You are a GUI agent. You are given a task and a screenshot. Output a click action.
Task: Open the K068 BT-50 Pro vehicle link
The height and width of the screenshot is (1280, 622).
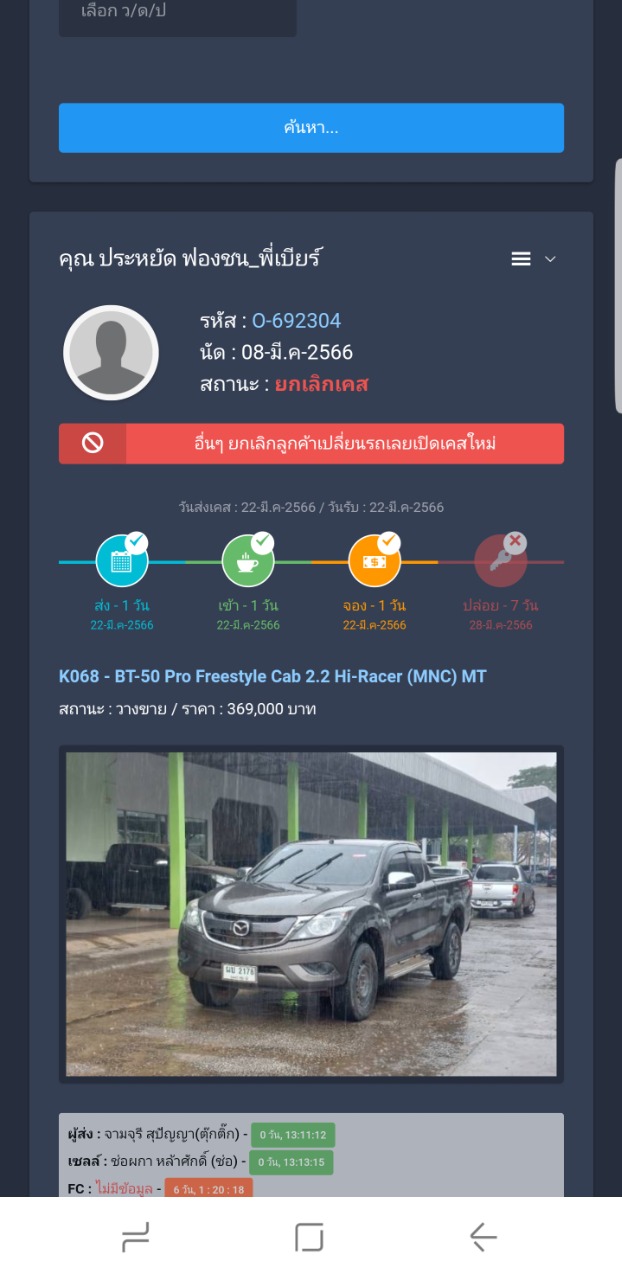[272, 676]
